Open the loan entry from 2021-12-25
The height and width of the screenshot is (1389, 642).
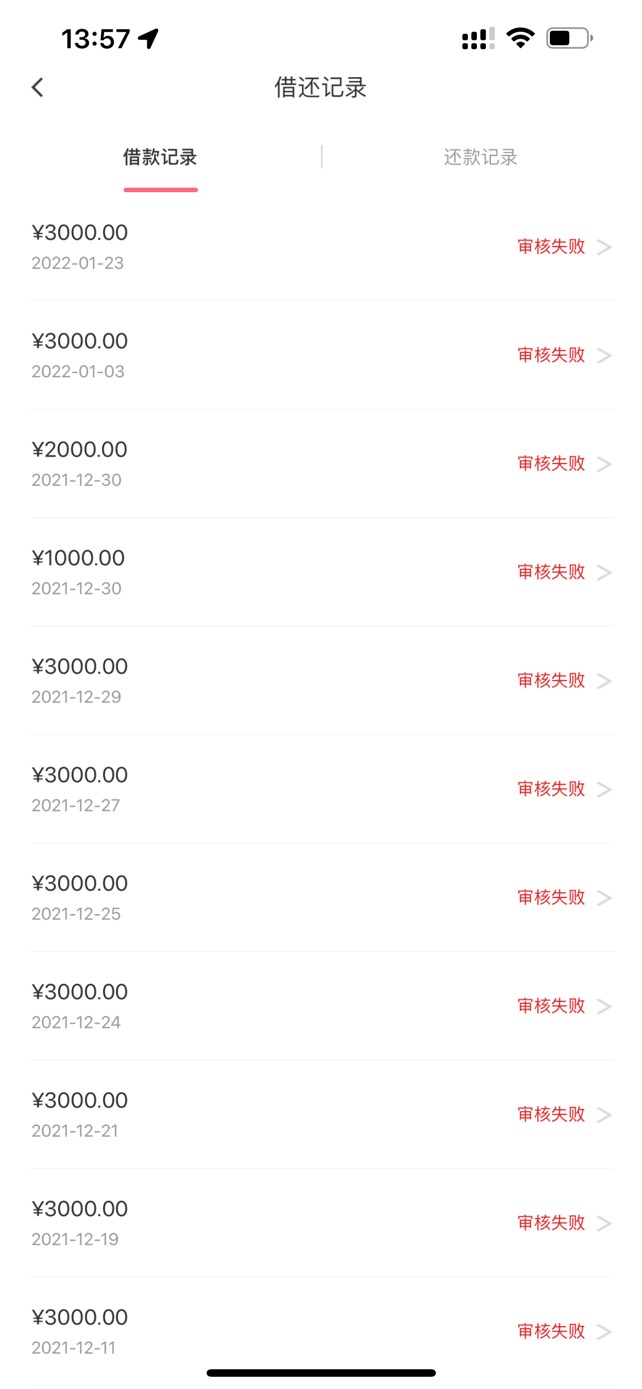321,898
